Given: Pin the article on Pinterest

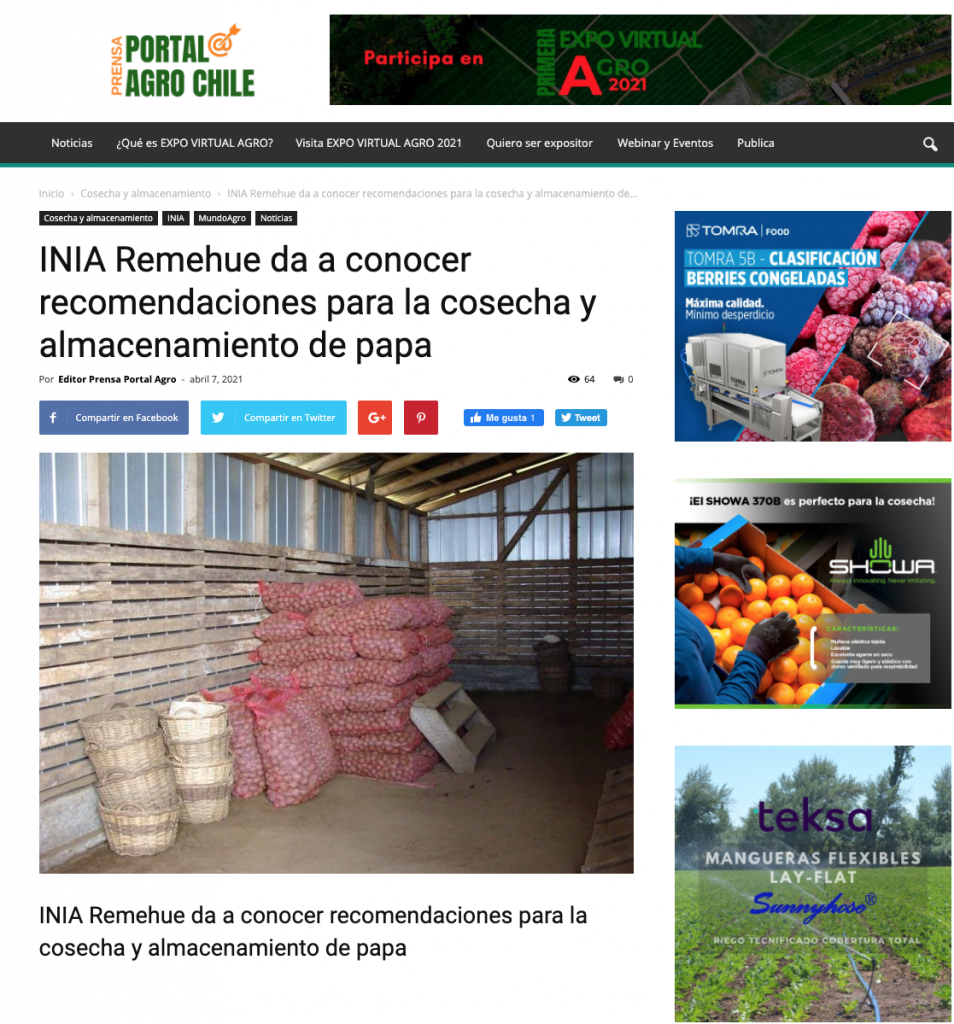Looking at the screenshot, I should (x=421, y=418).
